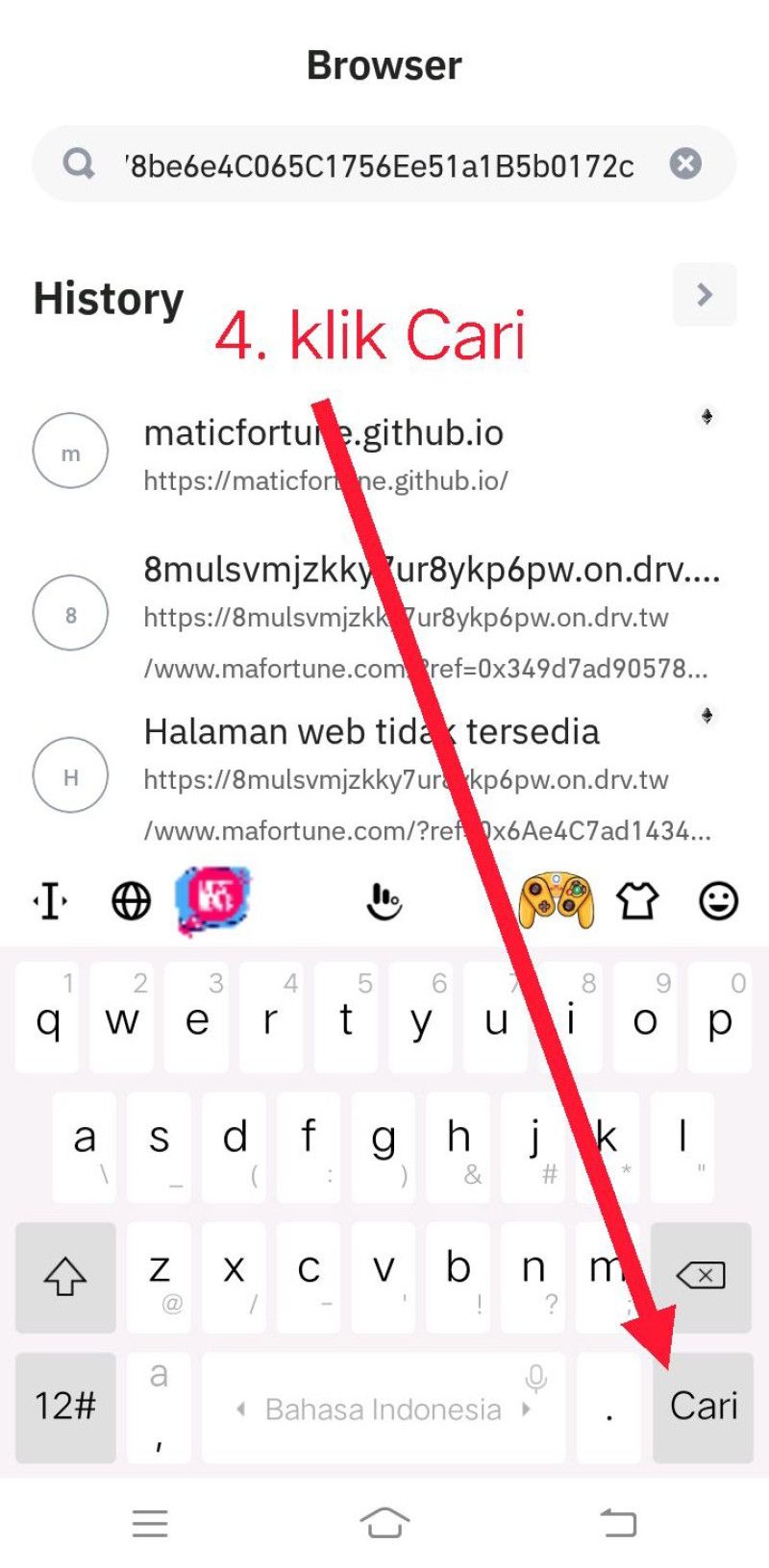The height and width of the screenshot is (1568, 769).
Task: Delete a character with backspace key
Action: click(x=701, y=1276)
